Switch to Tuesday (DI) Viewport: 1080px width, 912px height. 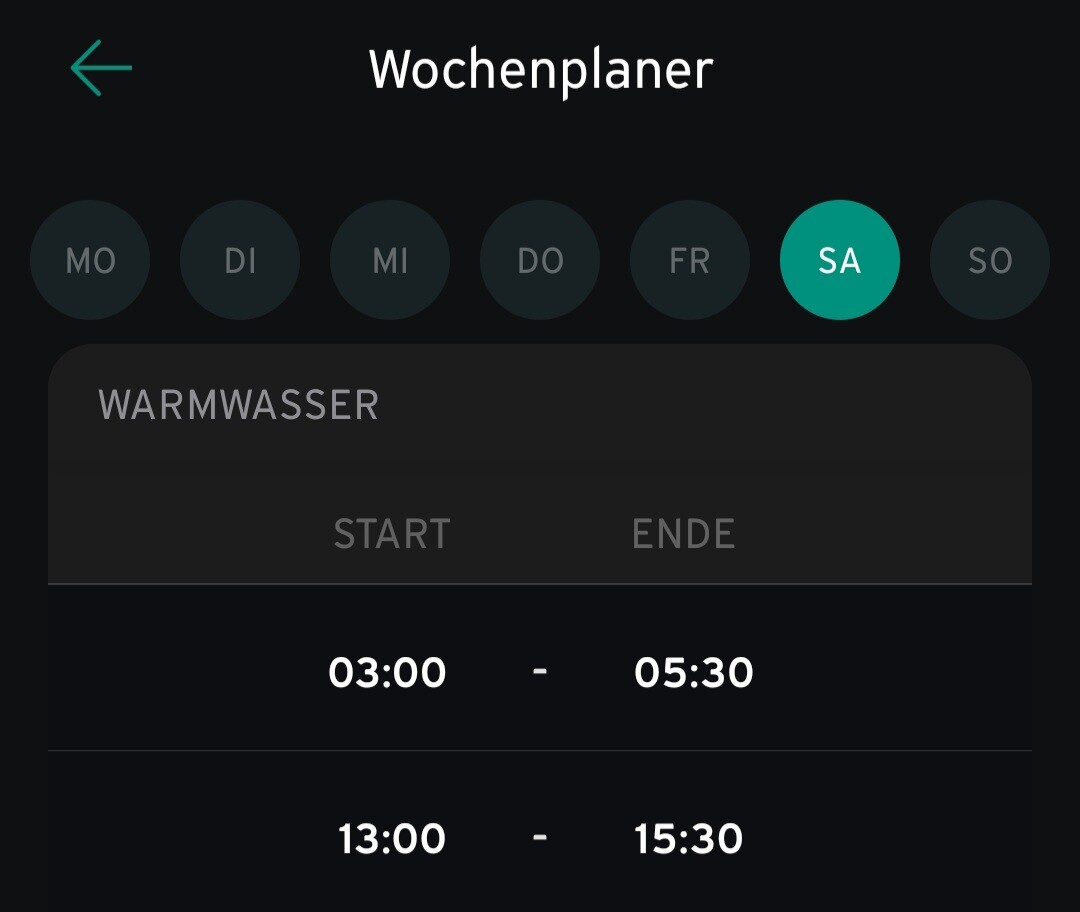pos(240,260)
